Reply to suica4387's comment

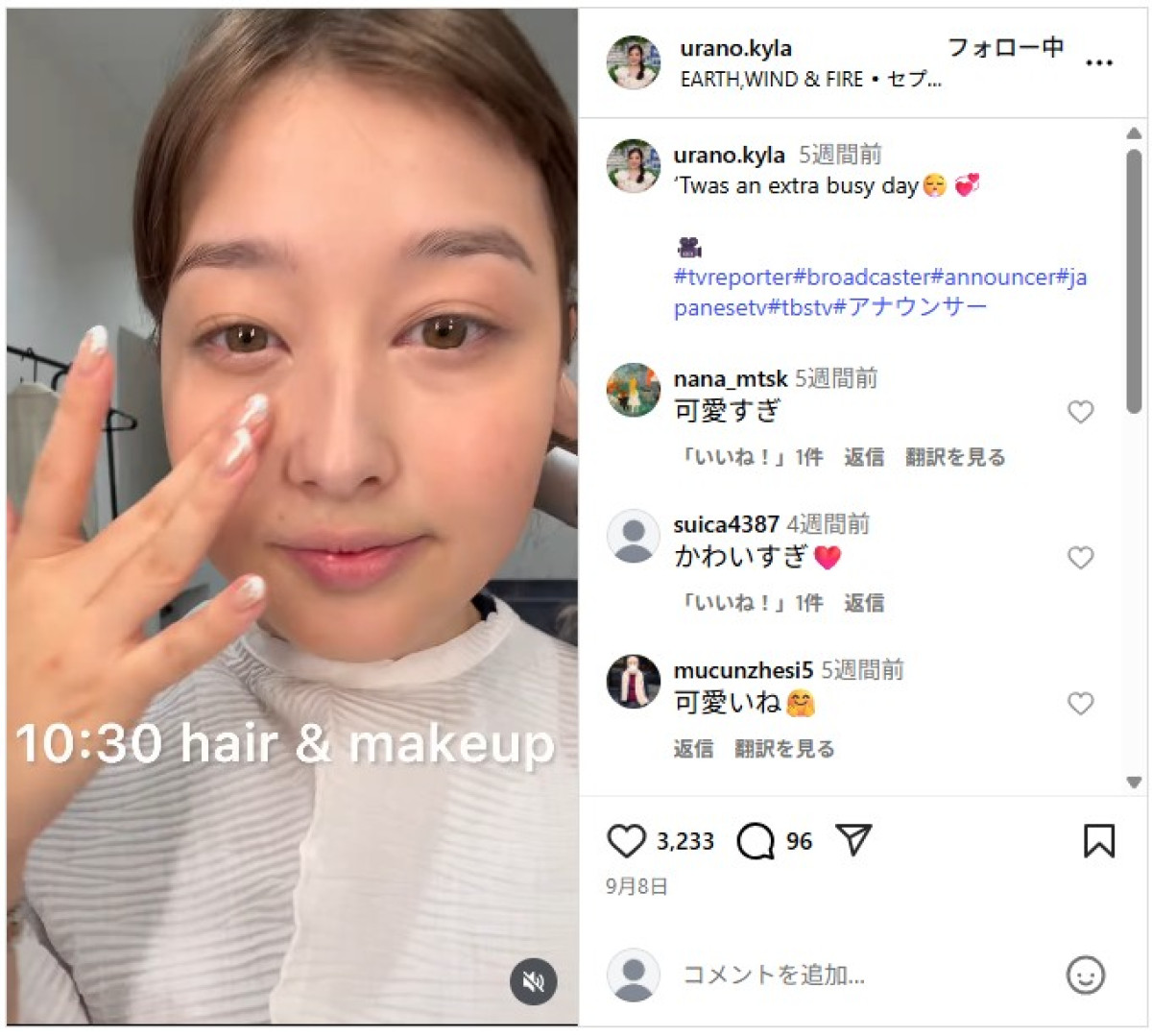coord(863,603)
